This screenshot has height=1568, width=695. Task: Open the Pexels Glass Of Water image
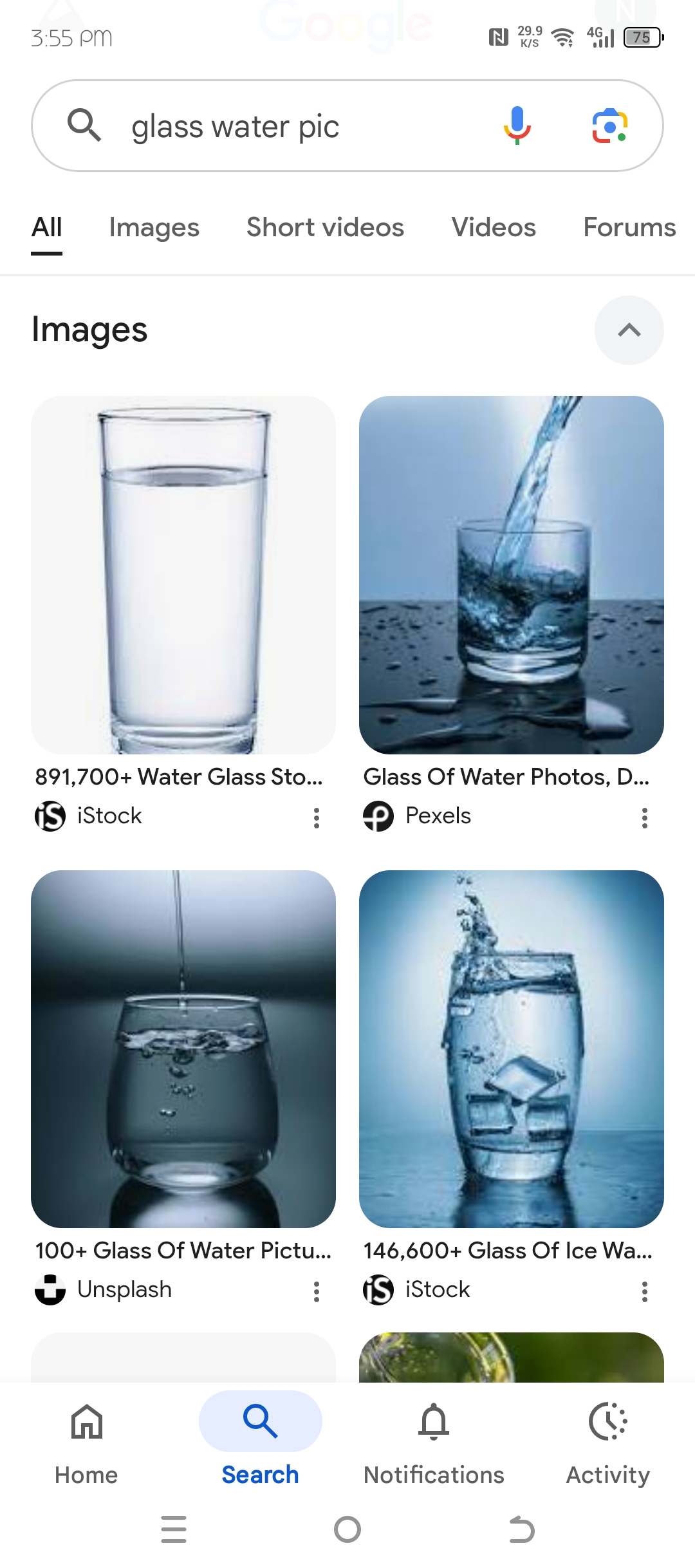[511, 575]
